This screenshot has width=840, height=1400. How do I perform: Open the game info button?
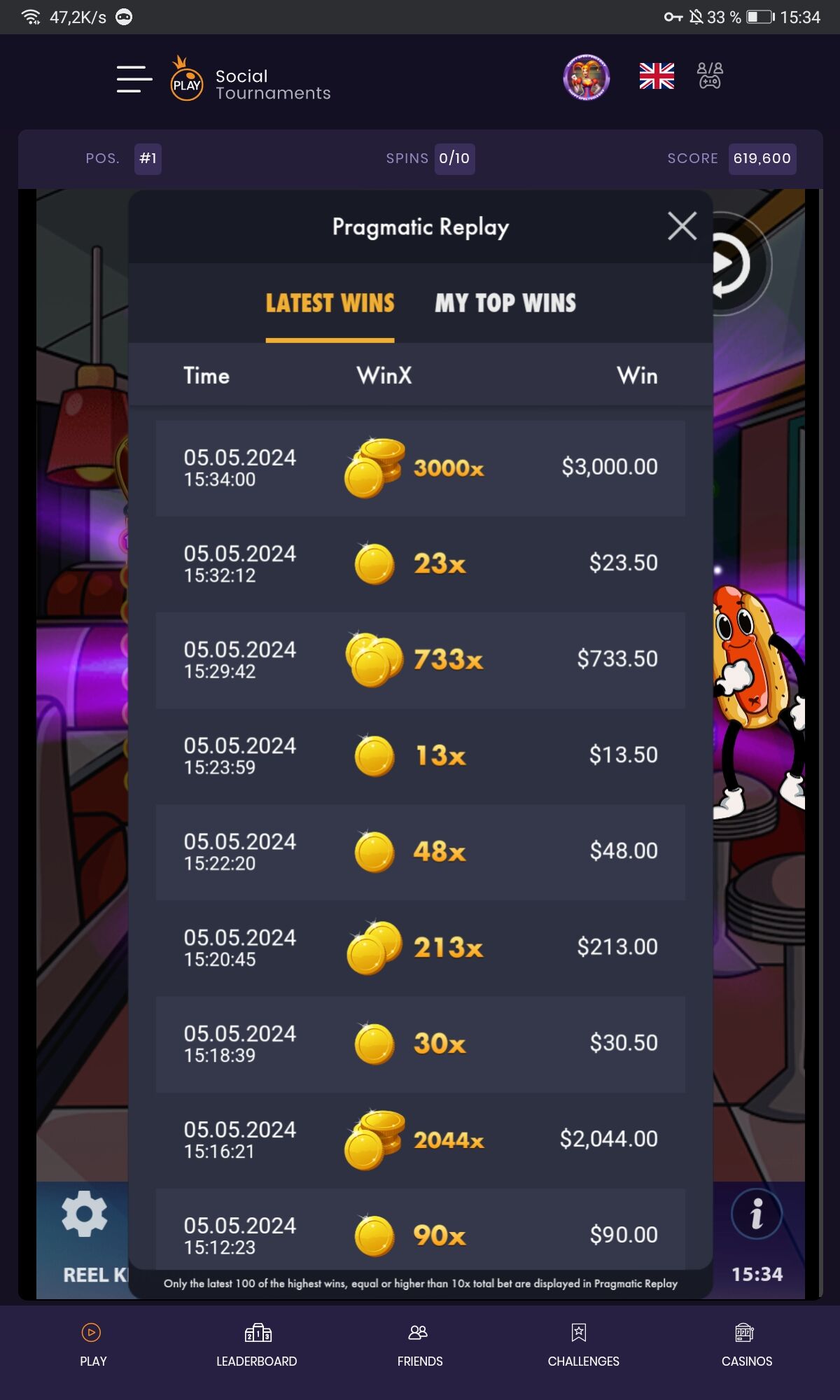[x=756, y=1213]
